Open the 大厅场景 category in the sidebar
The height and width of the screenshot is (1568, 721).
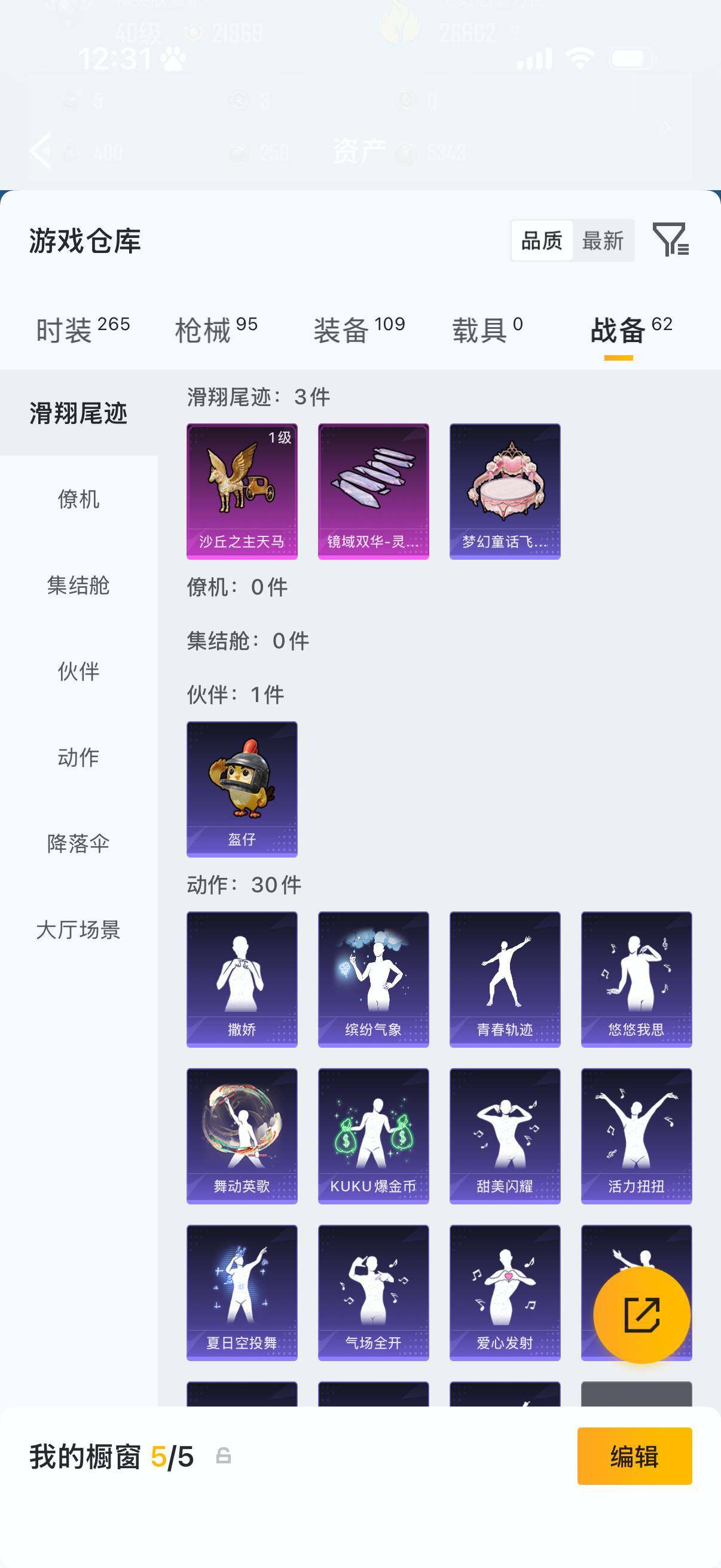click(80, 929)
